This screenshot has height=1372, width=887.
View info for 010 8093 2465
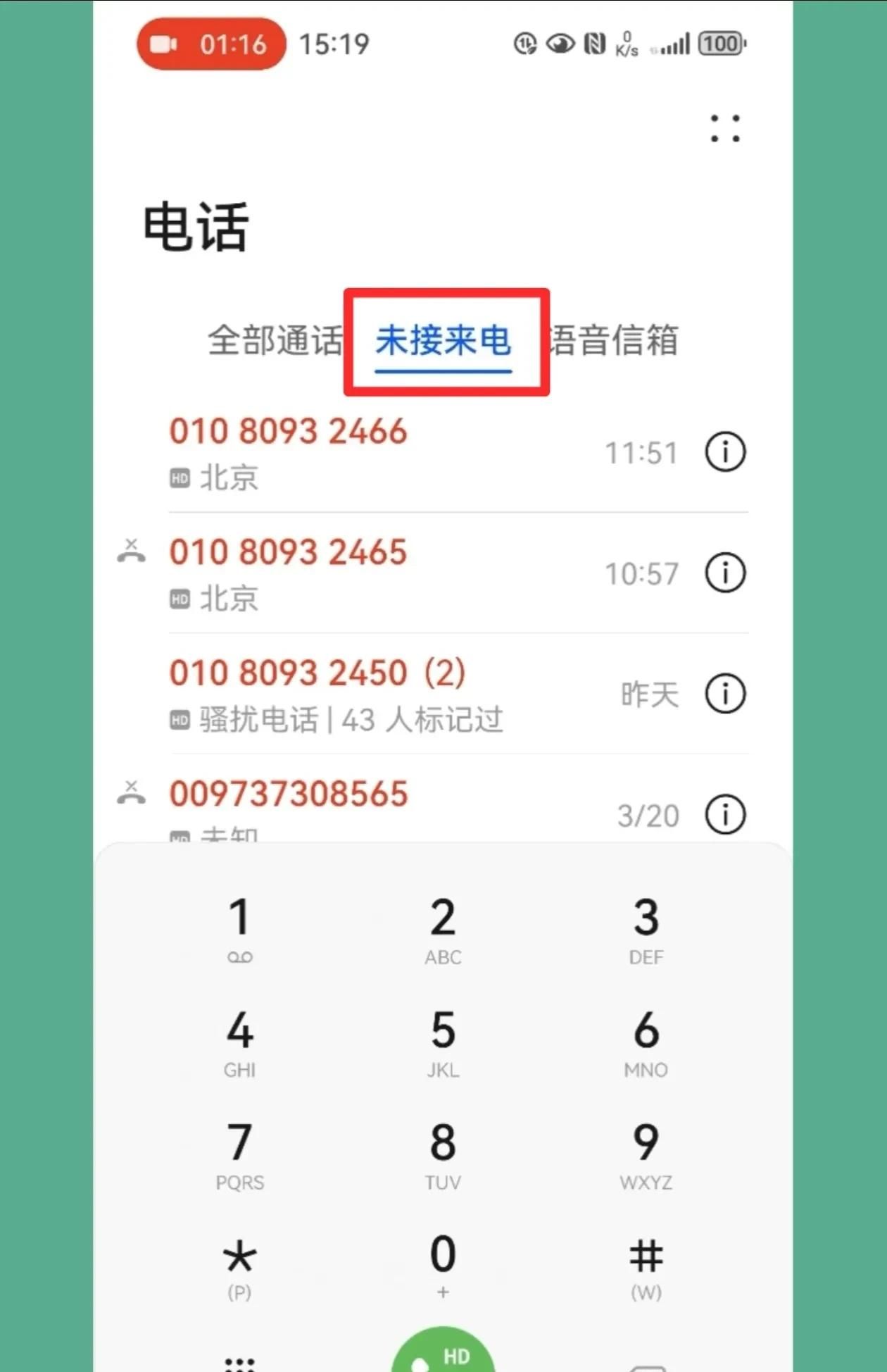[x=725, y=573]
